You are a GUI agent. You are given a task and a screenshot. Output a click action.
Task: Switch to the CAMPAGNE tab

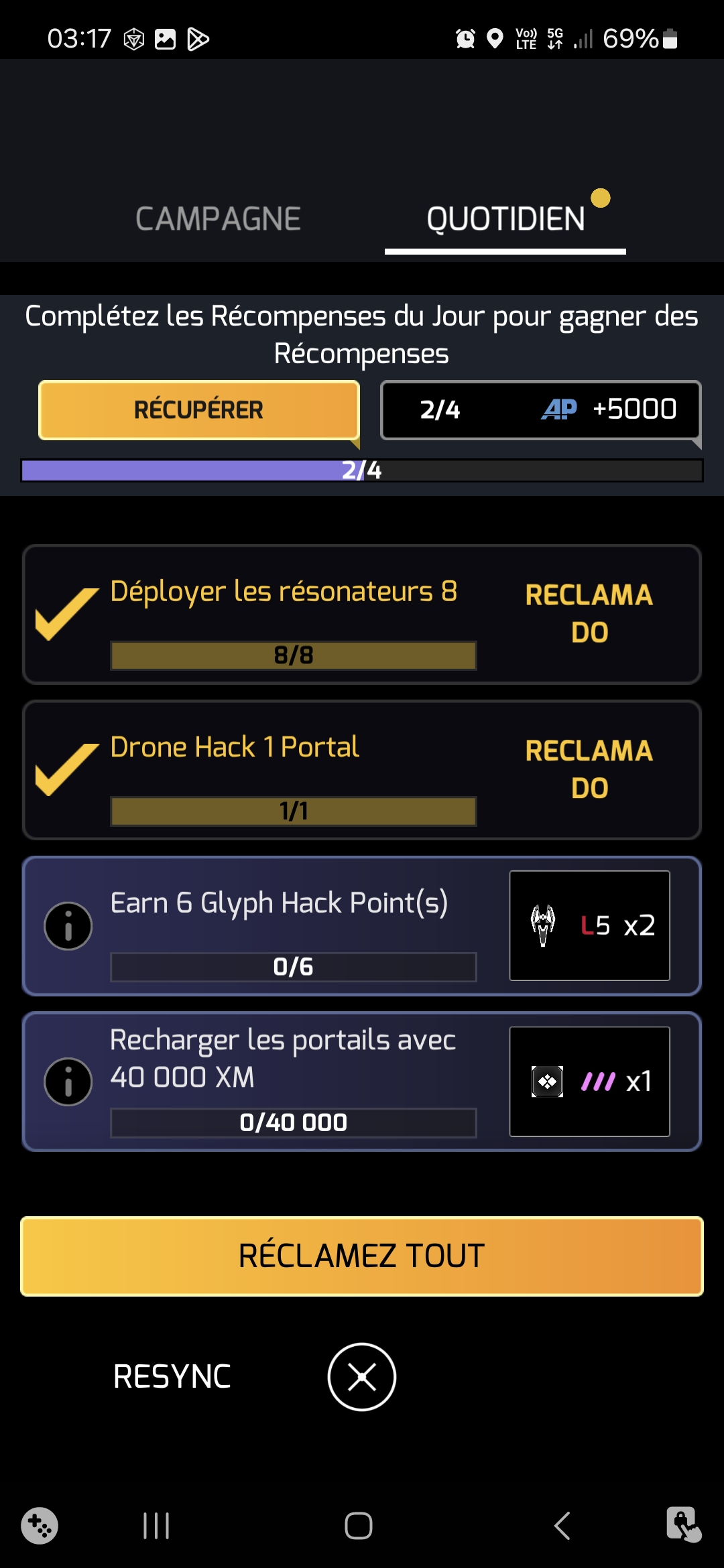coord(218,219)
